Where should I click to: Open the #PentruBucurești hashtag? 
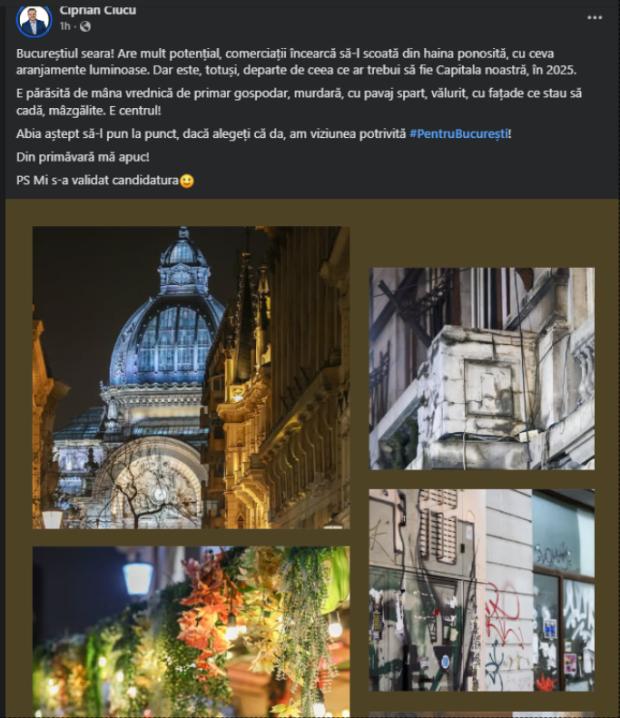458,133
